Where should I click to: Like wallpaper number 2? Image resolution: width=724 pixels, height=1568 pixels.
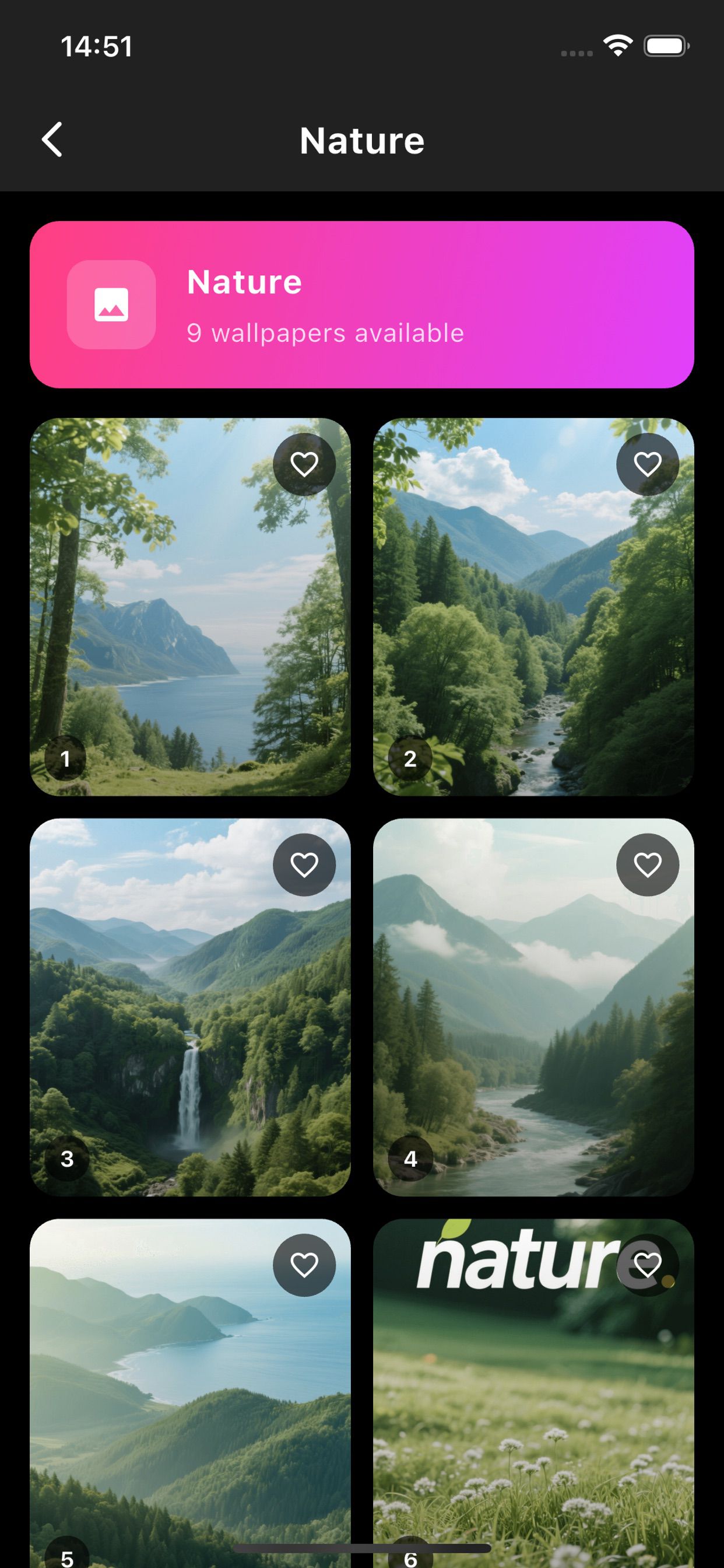tap(647, 464)
